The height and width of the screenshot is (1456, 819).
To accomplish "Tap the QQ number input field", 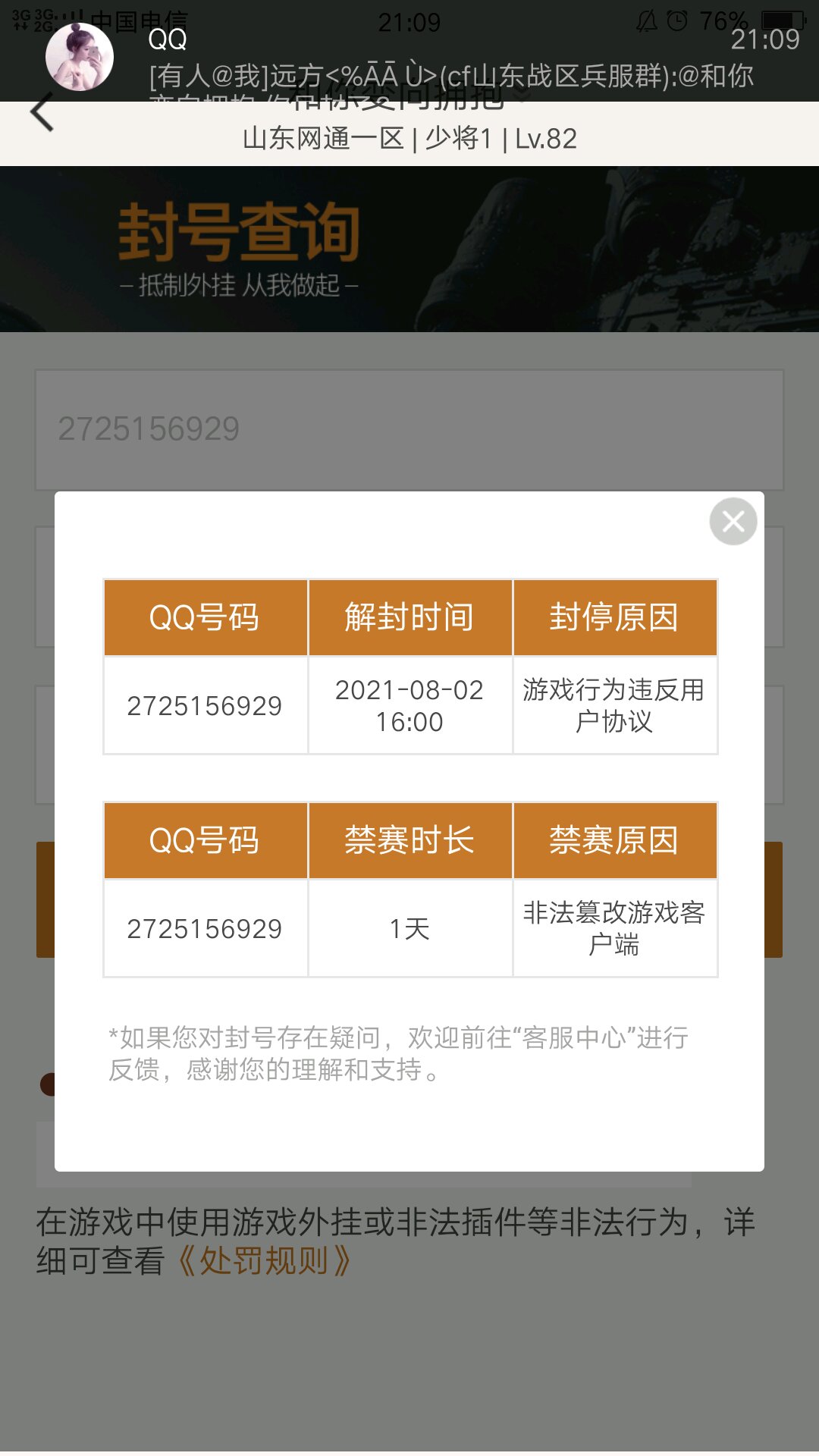I will (409, 429).
